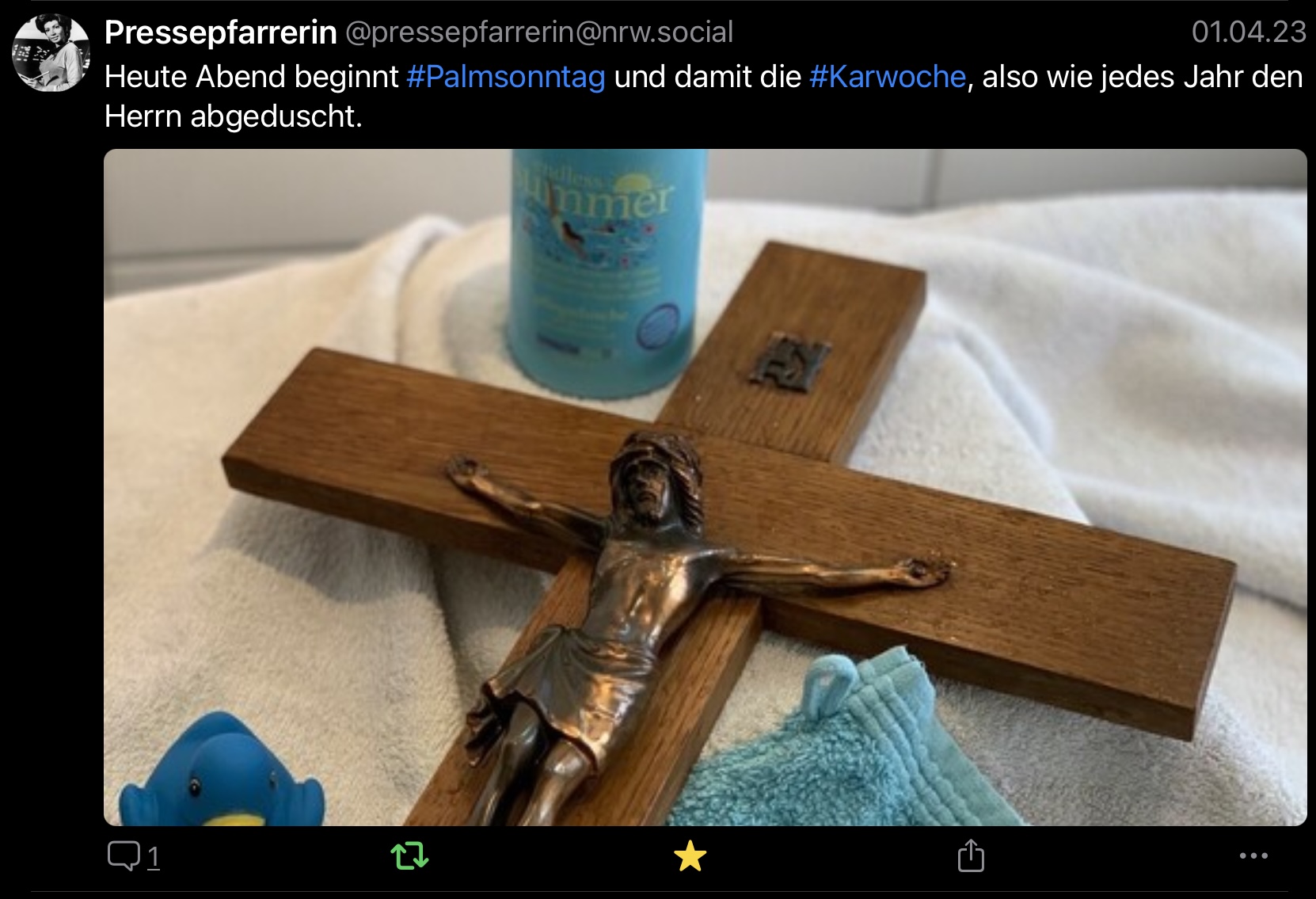This screenshot has width=1316, height=899.
Task: Reply to Pressepfarrerin's post
Action: (x=124, y=856)
